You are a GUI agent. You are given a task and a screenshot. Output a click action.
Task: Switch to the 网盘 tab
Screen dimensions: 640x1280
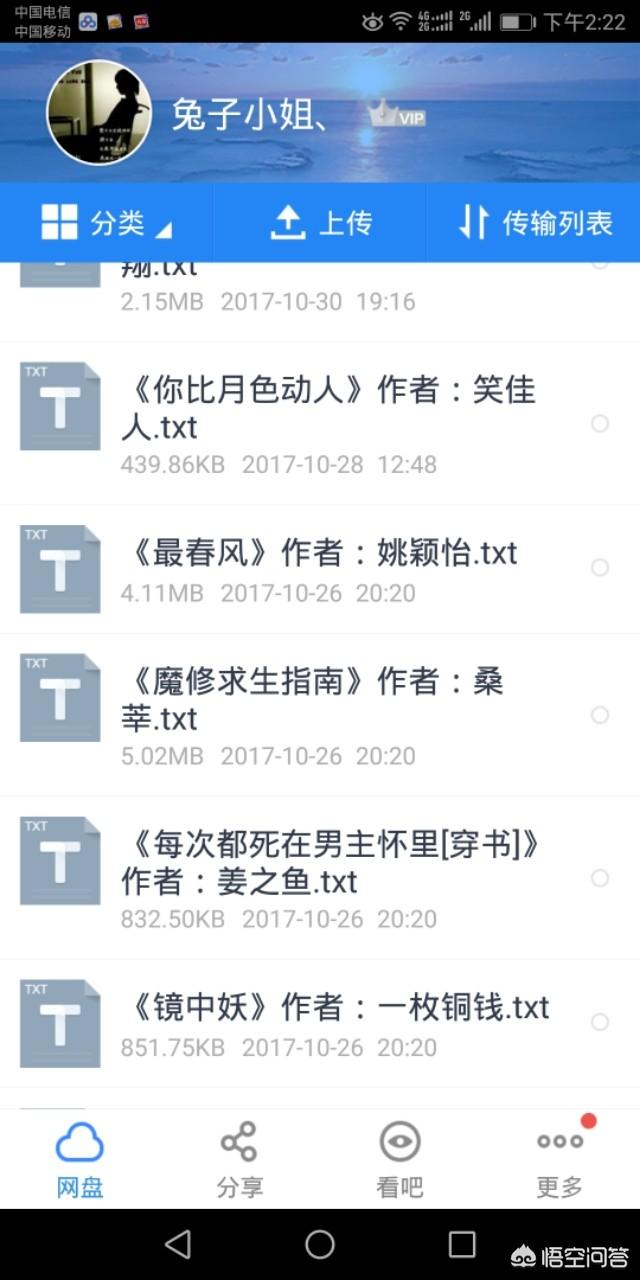pyautogui.click(x=80, y=1159)
